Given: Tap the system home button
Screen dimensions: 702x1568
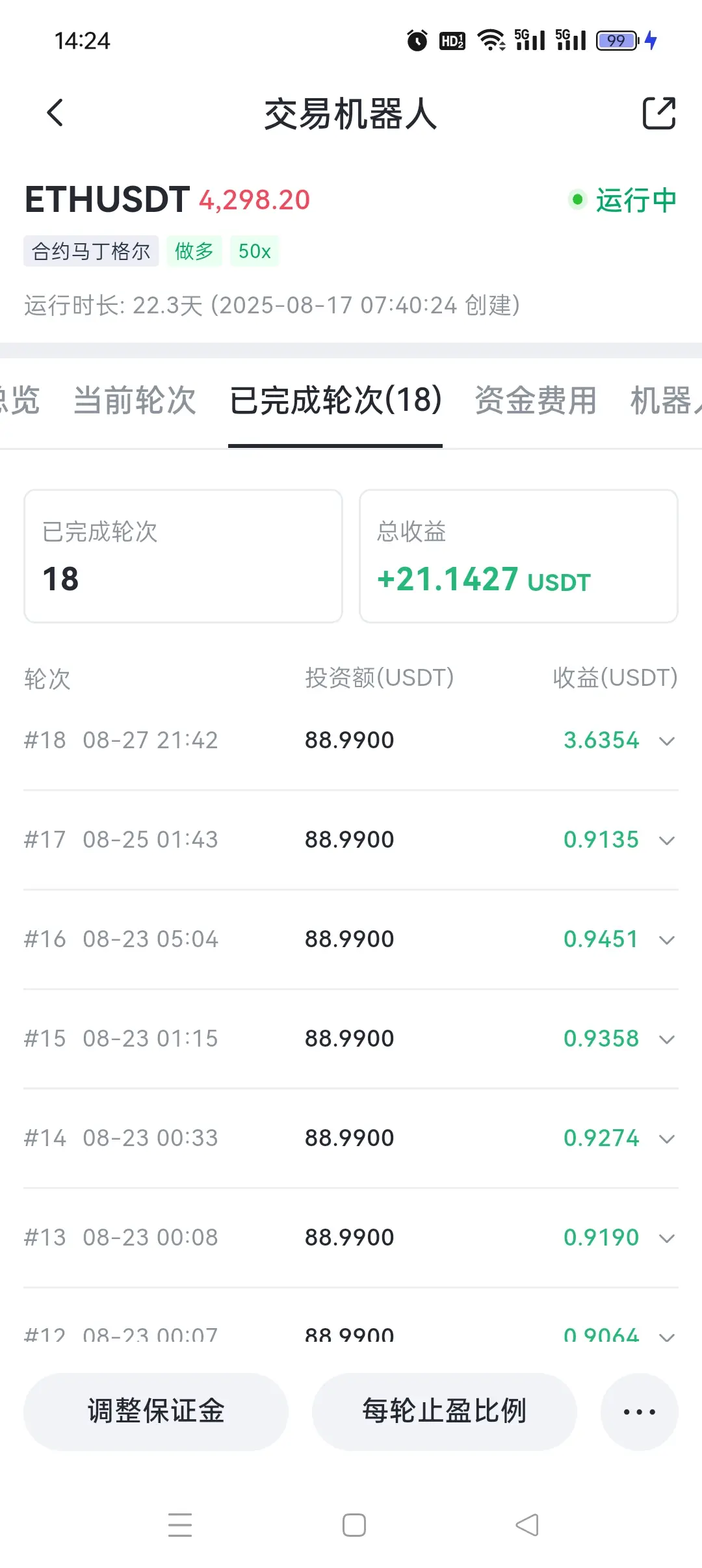Looking at the screenshot, I should tap(354, 1525).
